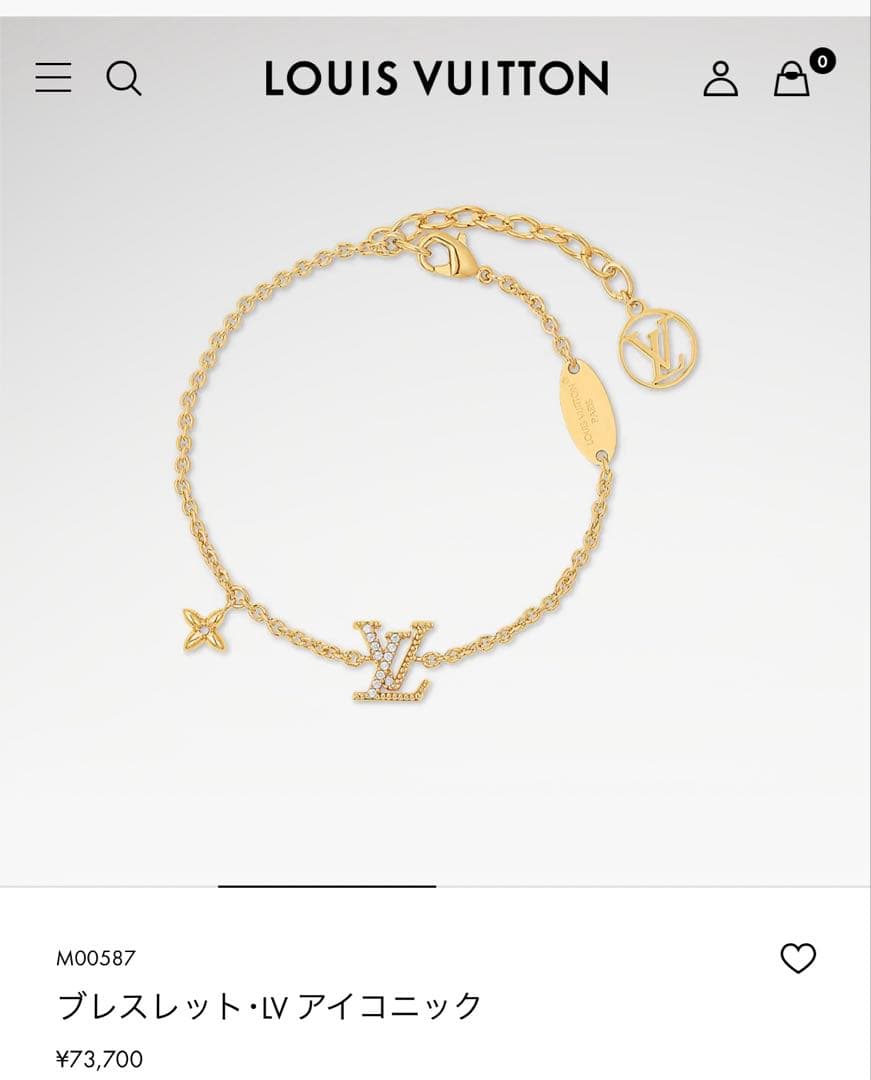Open the search icon
This screenshot has height=1080, width=871.
tap(124, 78)
